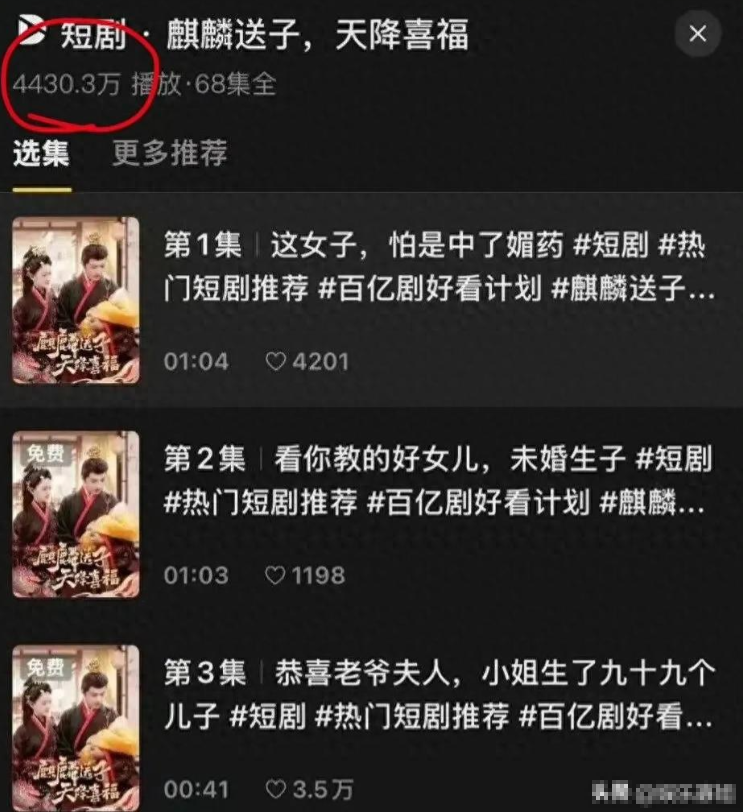Image resolution: width=743 pixels, height=812 pixels.
Task: Switch to the 更多推荐 tab
Action: (x=169, y=153)
